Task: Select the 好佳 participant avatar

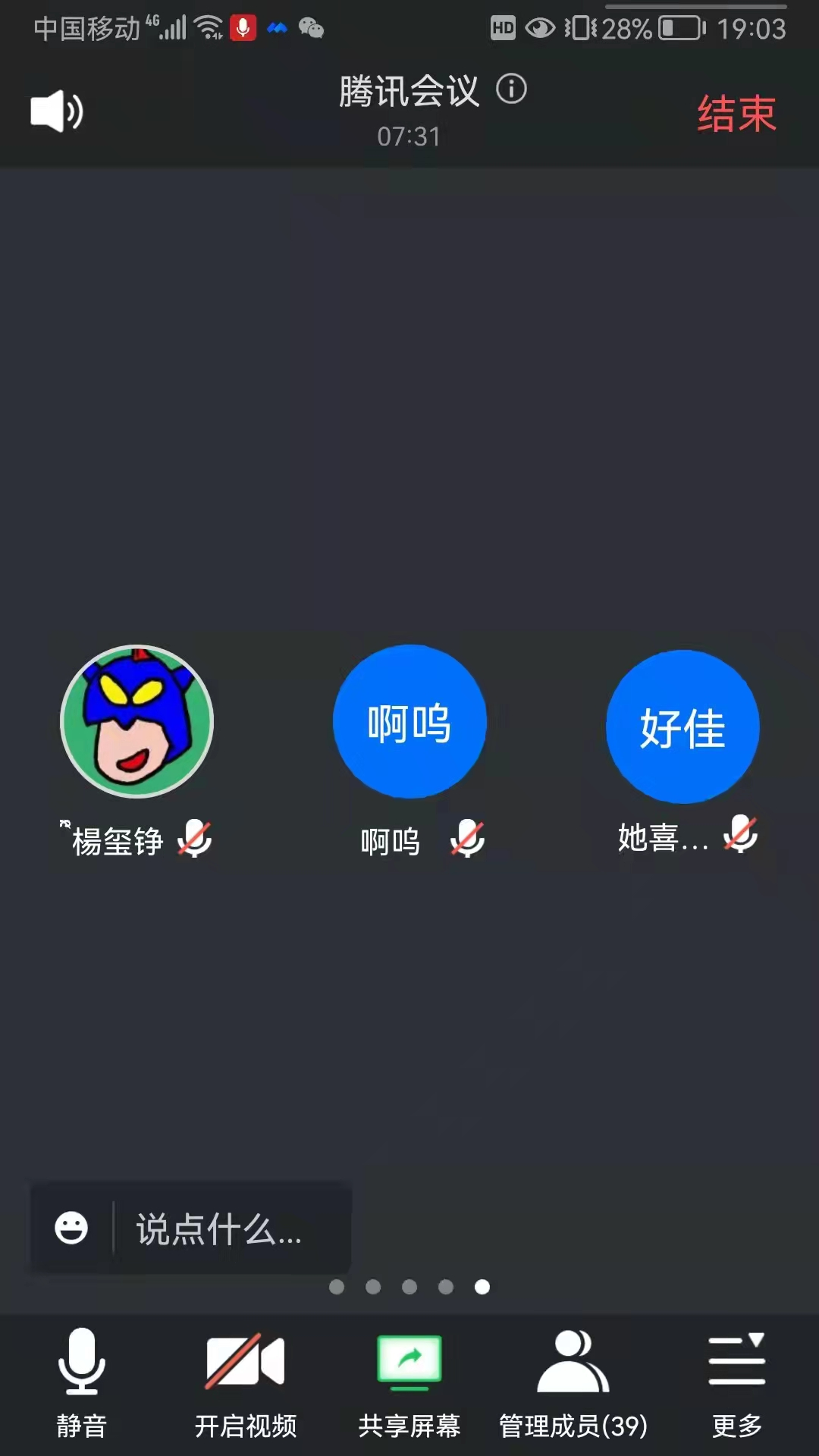Action: coord(682,726)
